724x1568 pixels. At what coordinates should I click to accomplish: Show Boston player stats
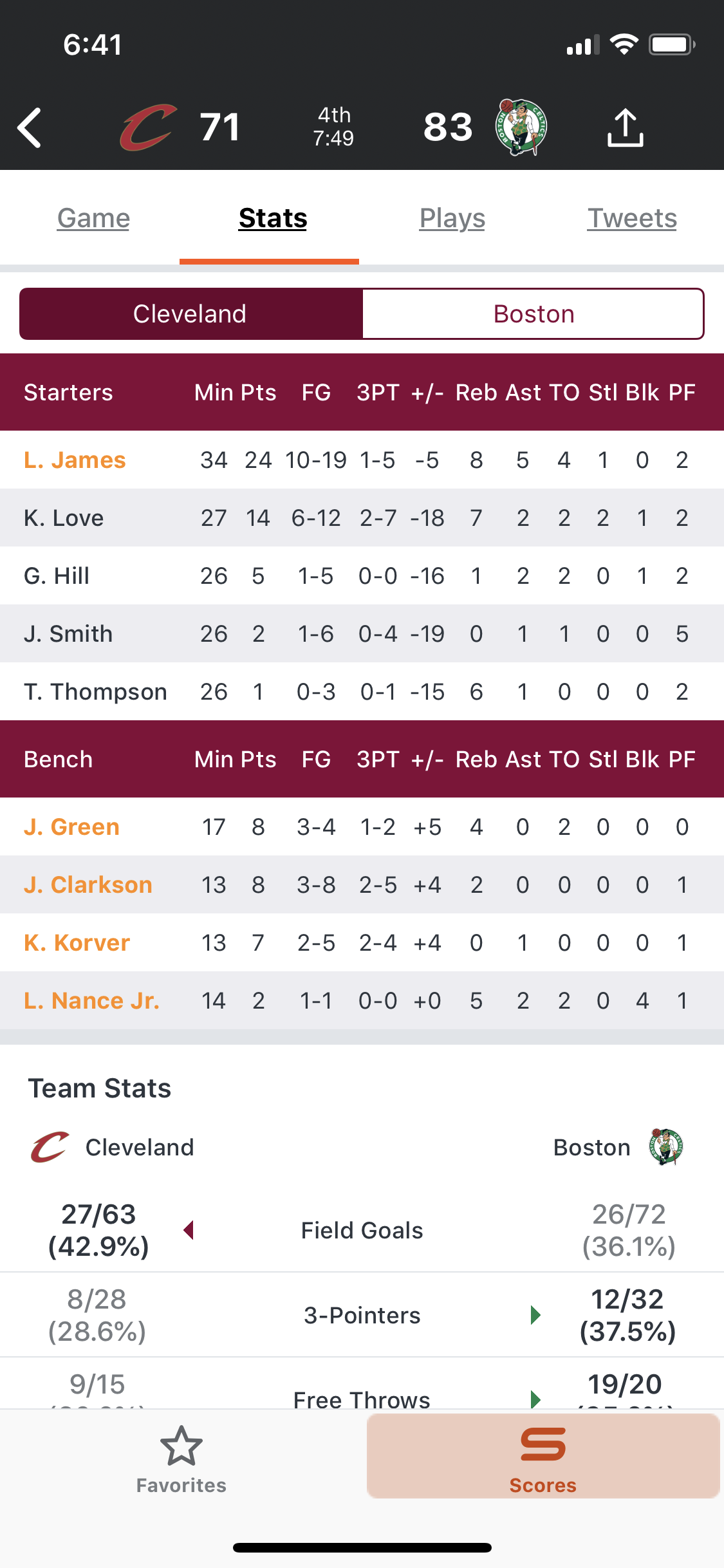tap(534, 314)
